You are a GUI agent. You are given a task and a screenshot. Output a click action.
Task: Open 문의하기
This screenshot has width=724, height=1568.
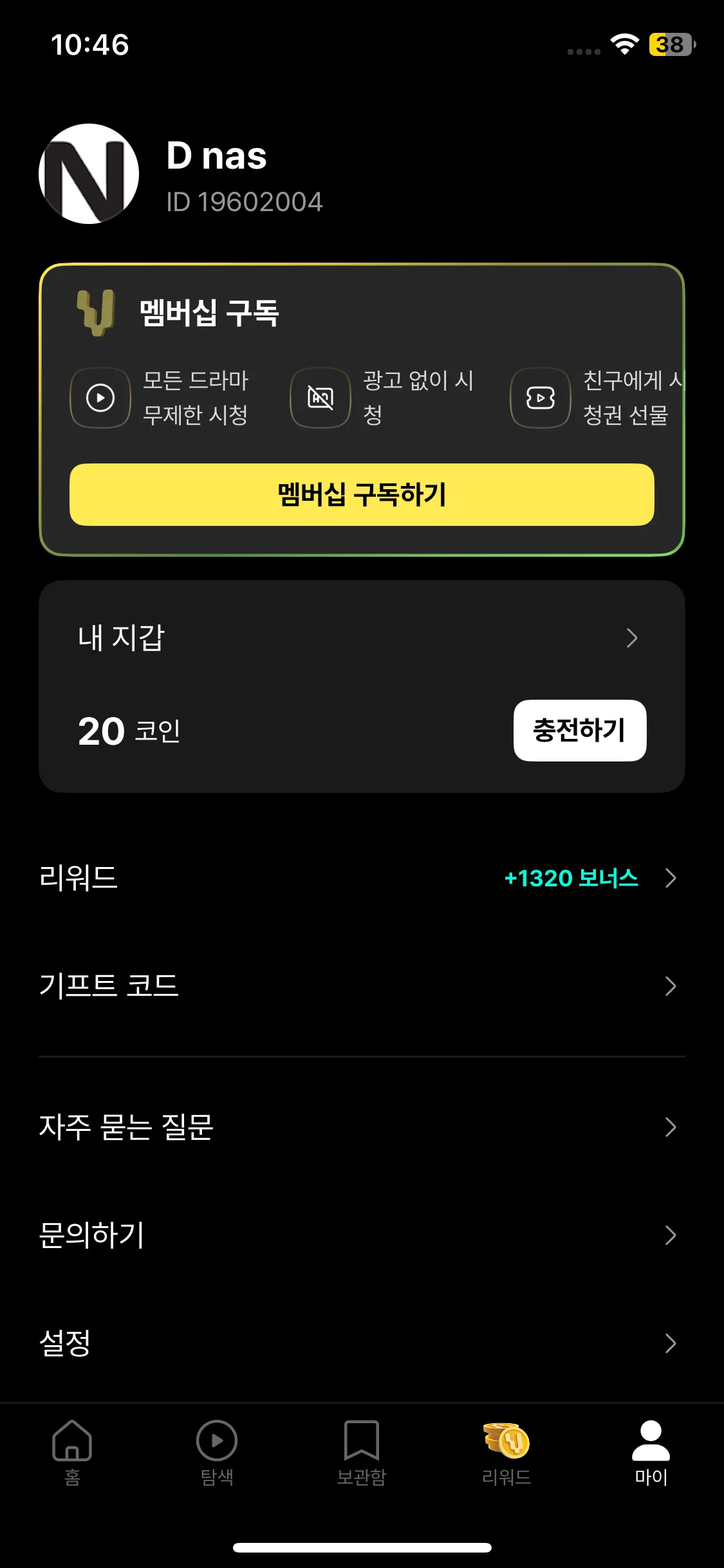pyautogui.click(x=360, y=1235)
